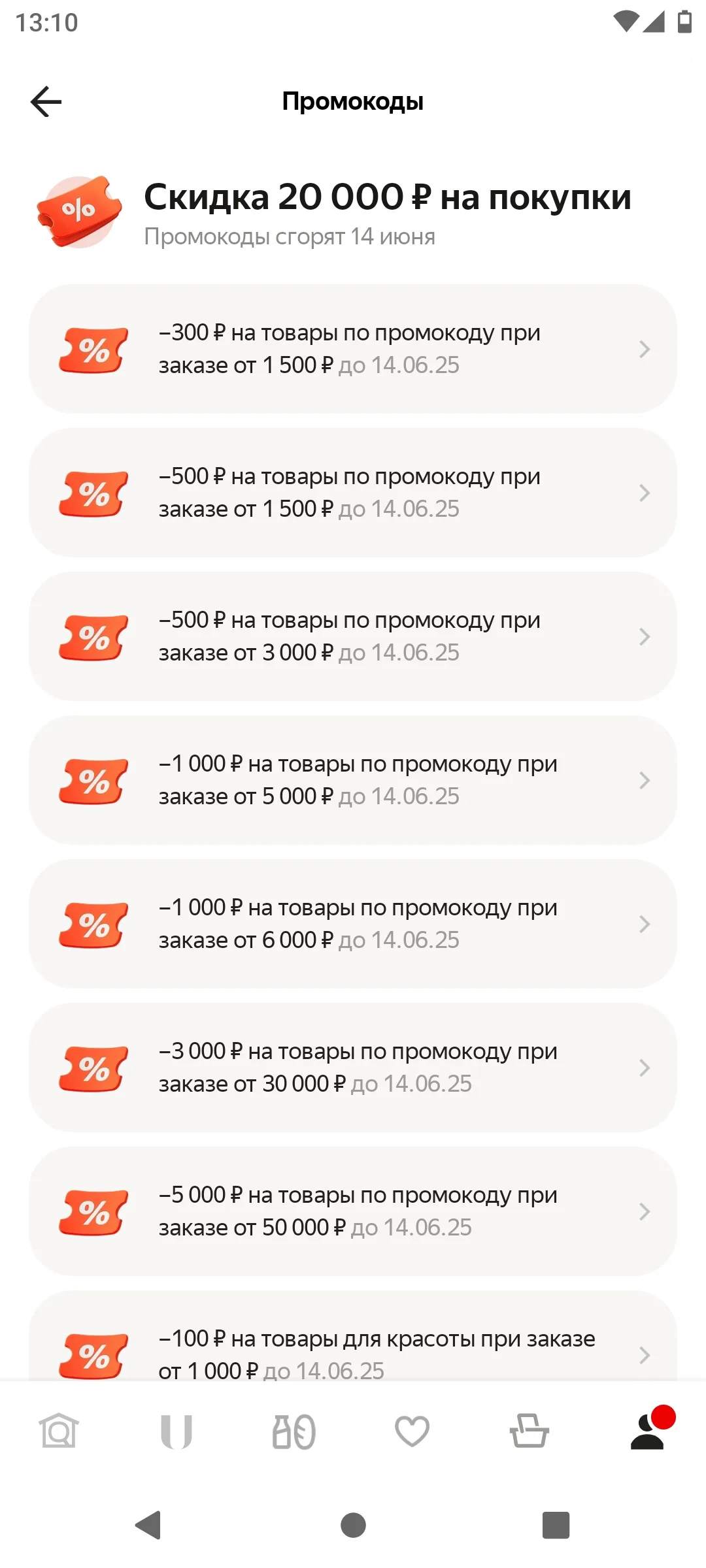Open the –1 000 ₽ promo code from 6 000 ₽
This screenshot has width=706, height=1568.
tap(353, 924)
